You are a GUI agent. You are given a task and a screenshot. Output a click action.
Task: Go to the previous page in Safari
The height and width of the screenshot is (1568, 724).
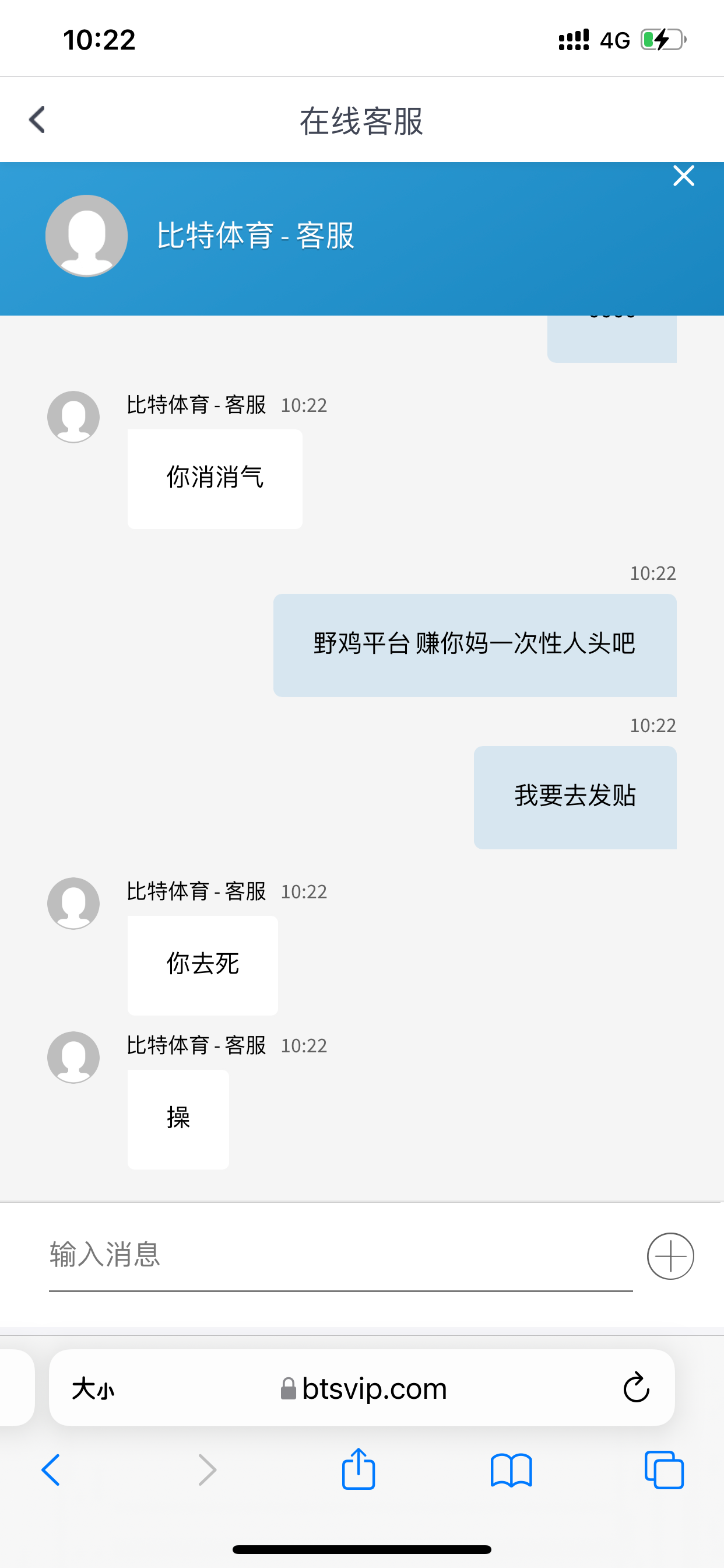(x=51, y=1470)
